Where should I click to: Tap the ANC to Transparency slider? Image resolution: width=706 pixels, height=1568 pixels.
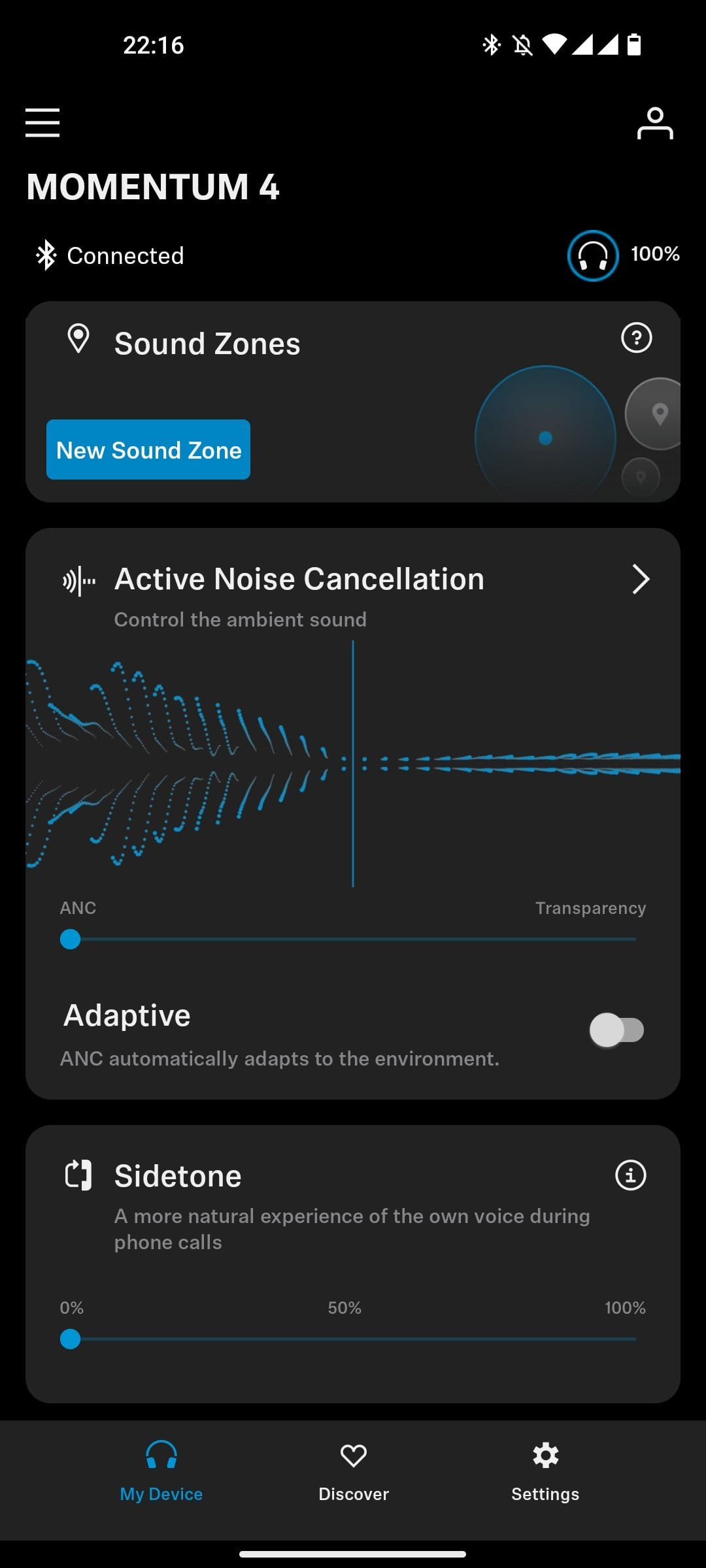[353, 939]
